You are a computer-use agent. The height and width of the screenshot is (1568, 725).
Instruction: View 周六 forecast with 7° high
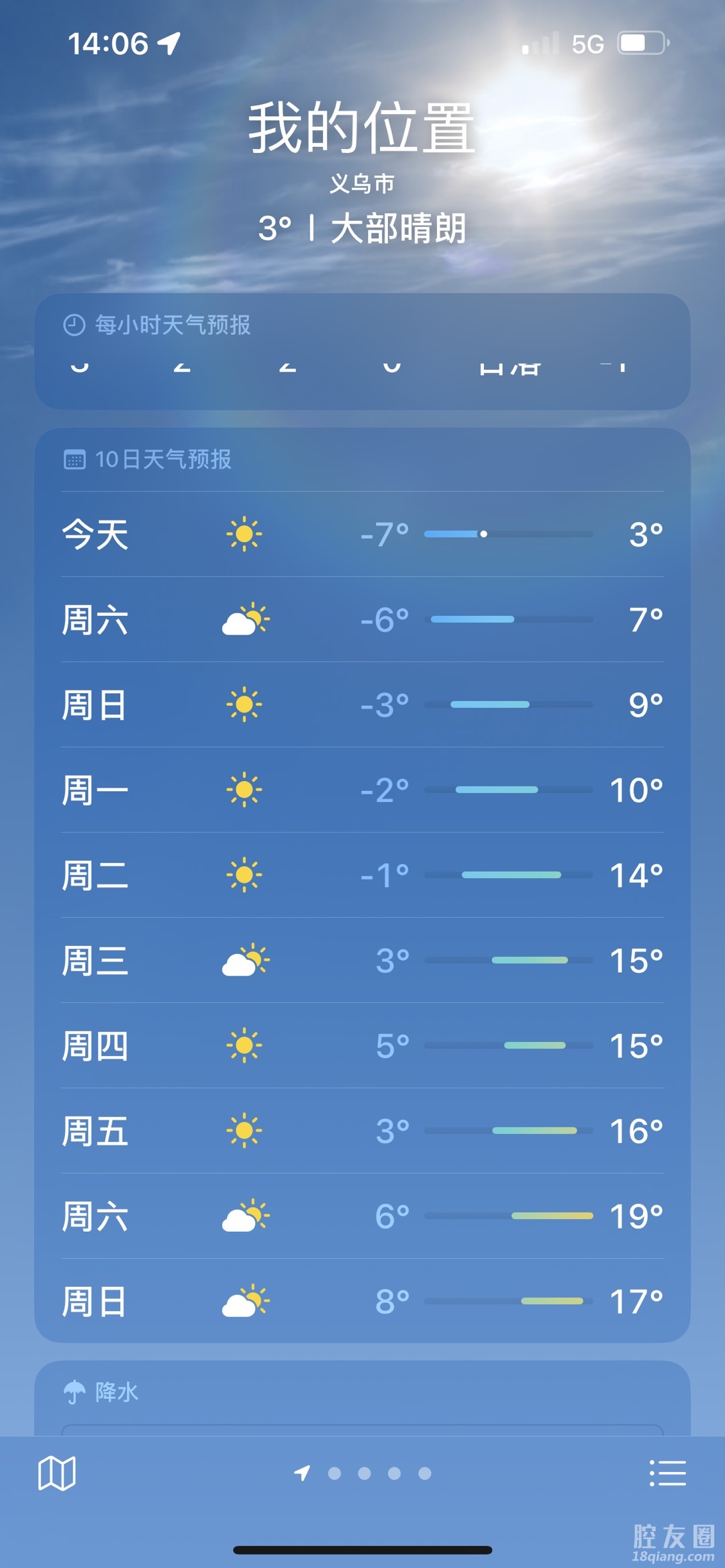[x=362, y=619]
